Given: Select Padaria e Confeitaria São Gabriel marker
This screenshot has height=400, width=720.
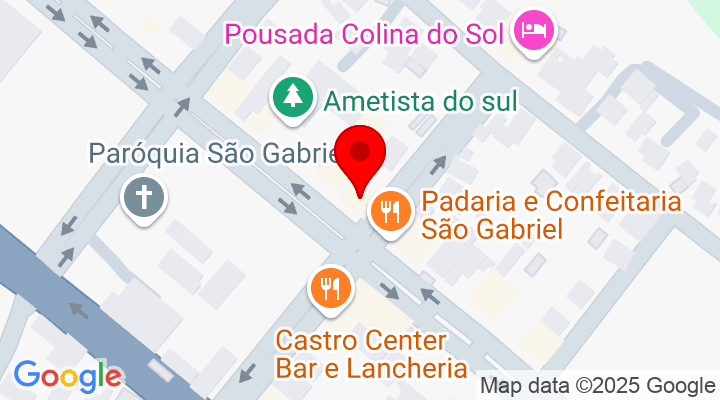Looking at the screenshot, I should coord(388,212).
